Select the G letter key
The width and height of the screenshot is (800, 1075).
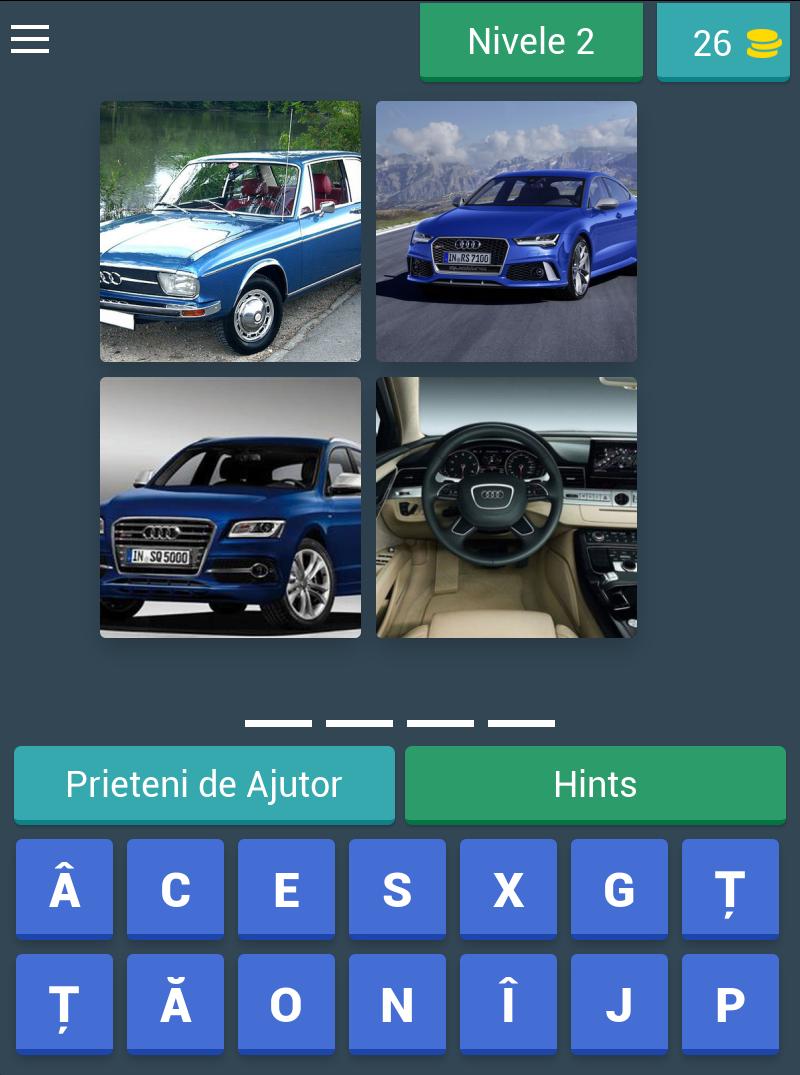point(619,888)
